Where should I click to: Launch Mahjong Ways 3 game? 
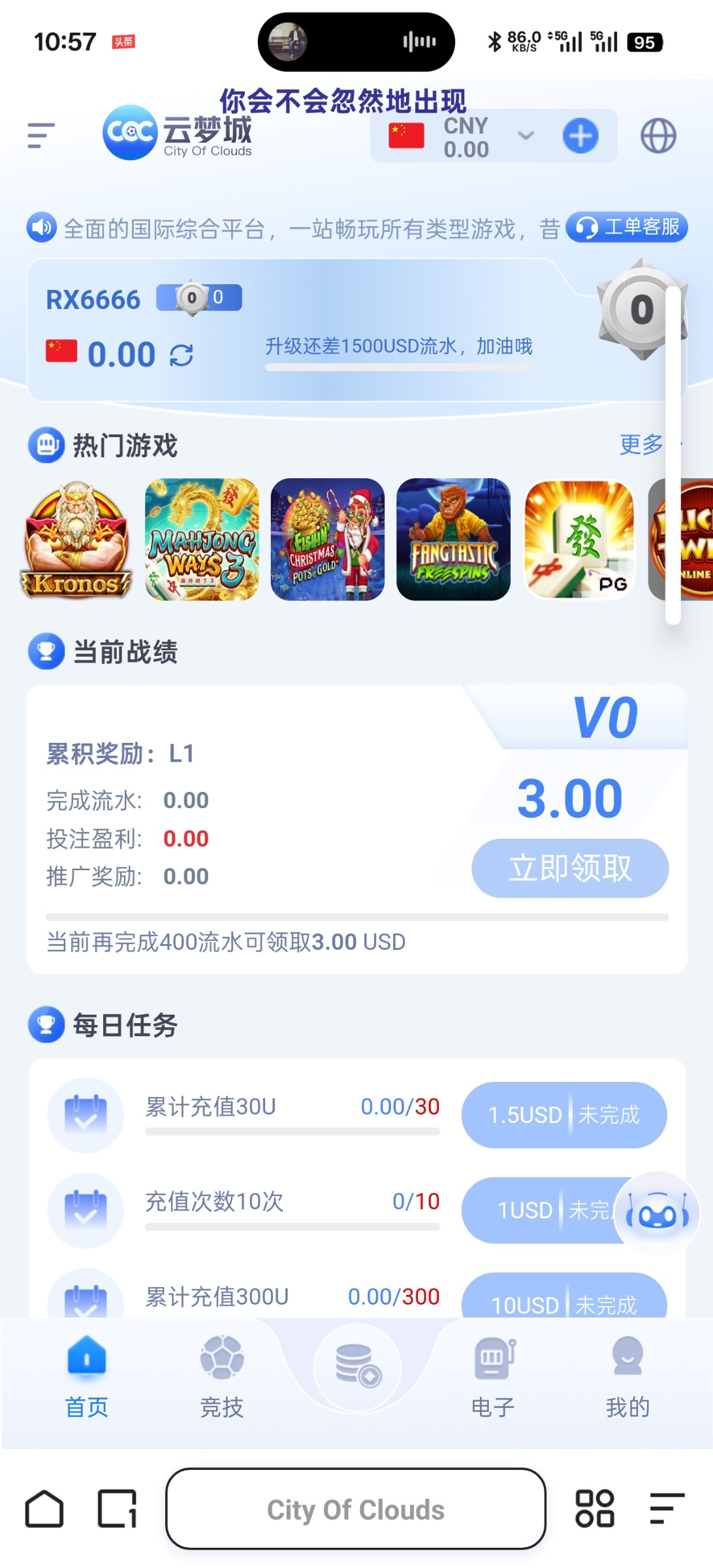pos(202,540)
